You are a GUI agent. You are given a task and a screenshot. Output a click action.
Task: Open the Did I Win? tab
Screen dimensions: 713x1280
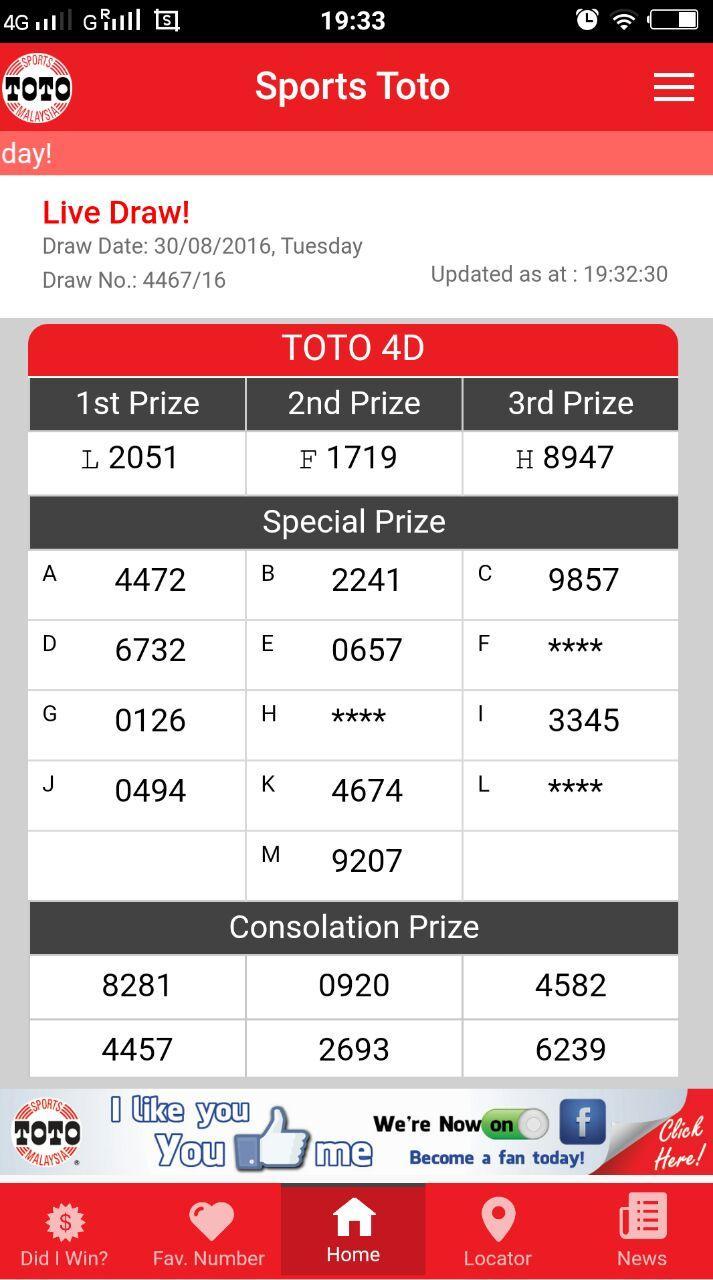pos(65,1233)
